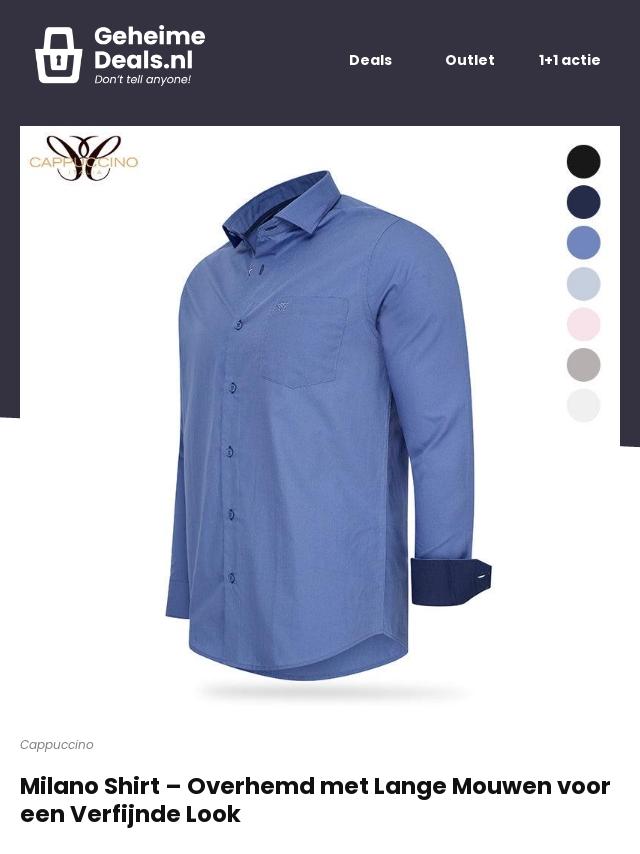The image size is (640, 854).
Task: Open the 1+1 actie page
Action: [569, 60]
